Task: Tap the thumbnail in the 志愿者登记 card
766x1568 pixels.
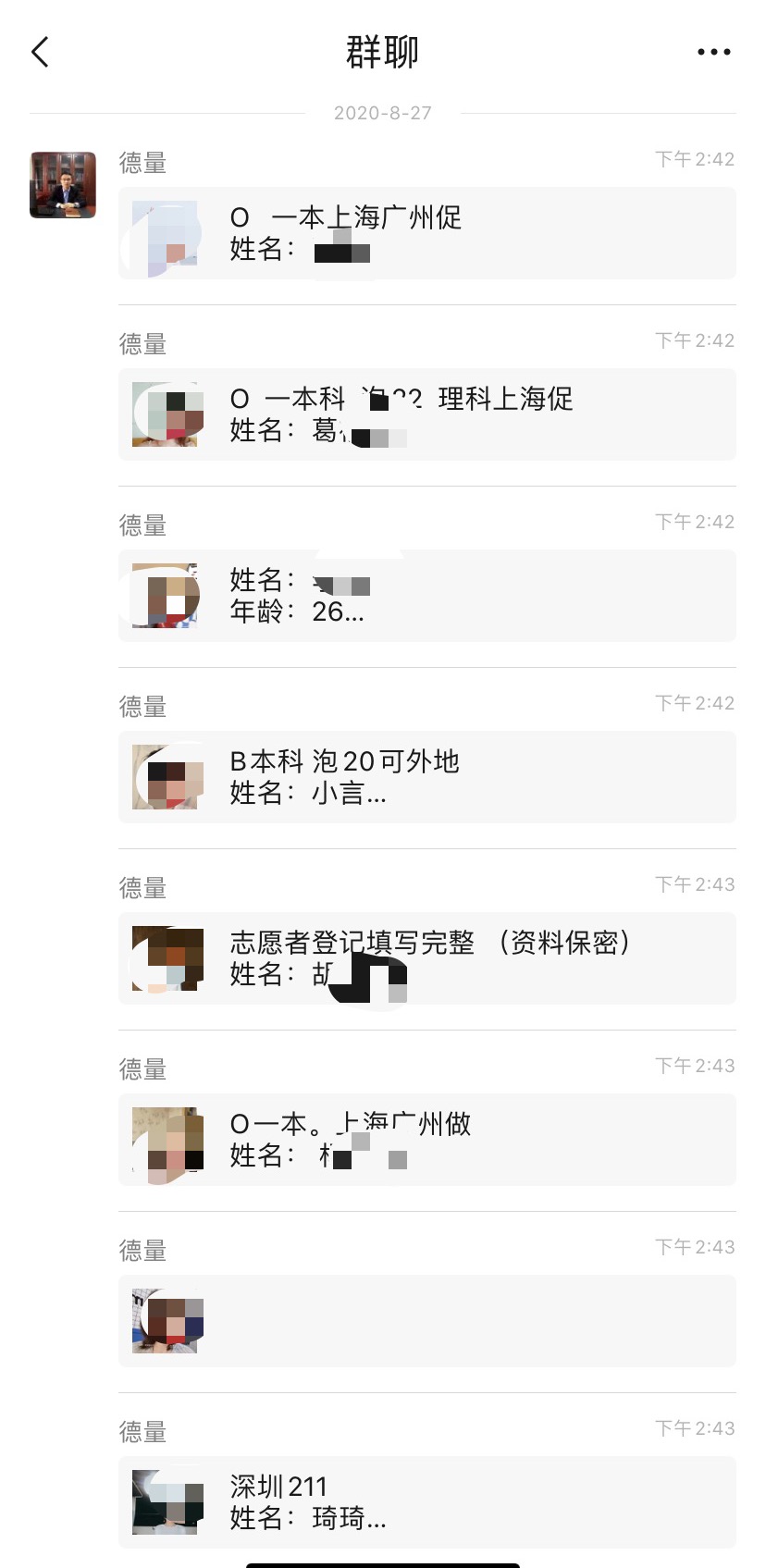Action: tap(167, 958)
